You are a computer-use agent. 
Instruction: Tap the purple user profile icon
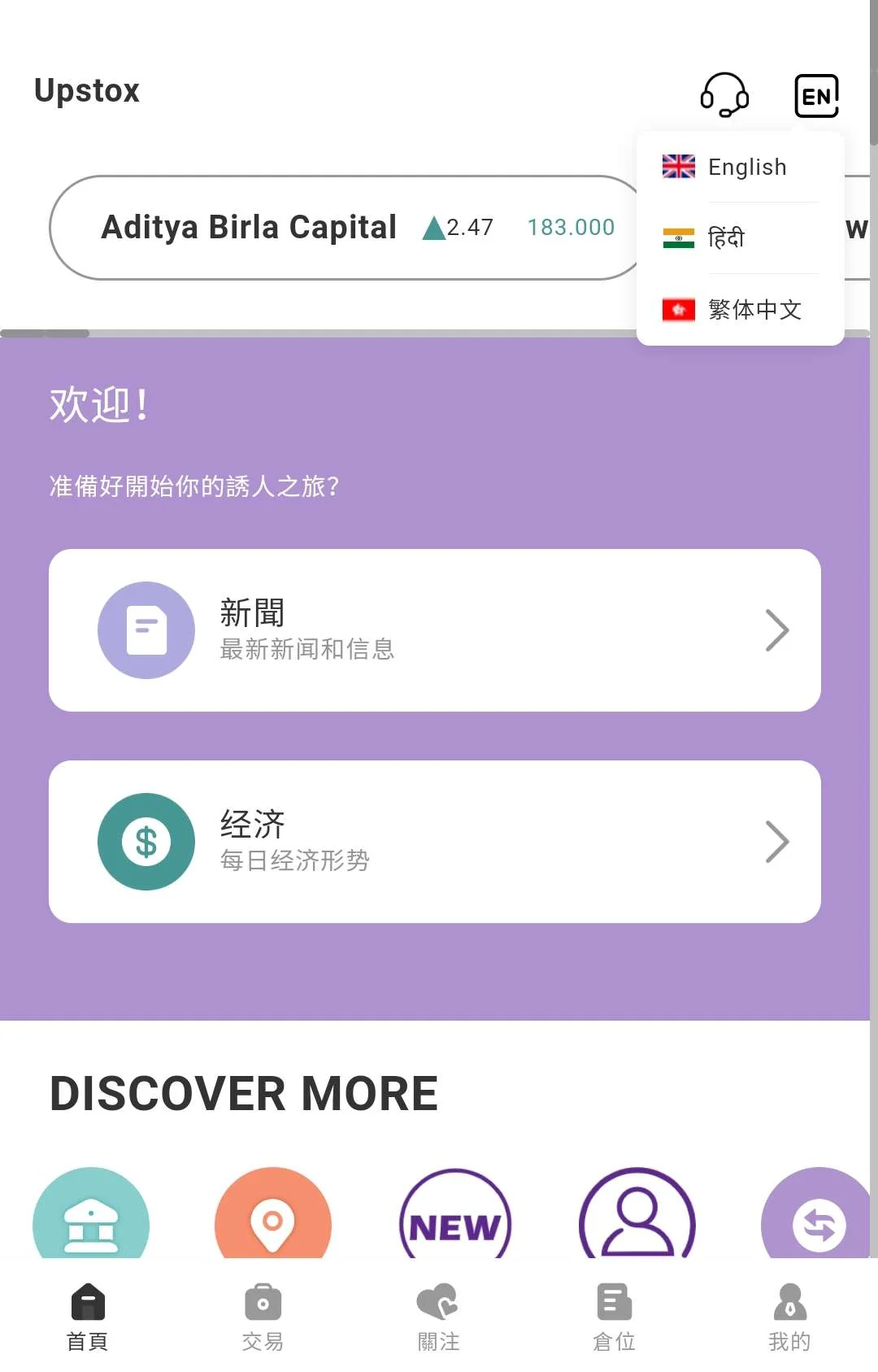[x=637, y=1217]
